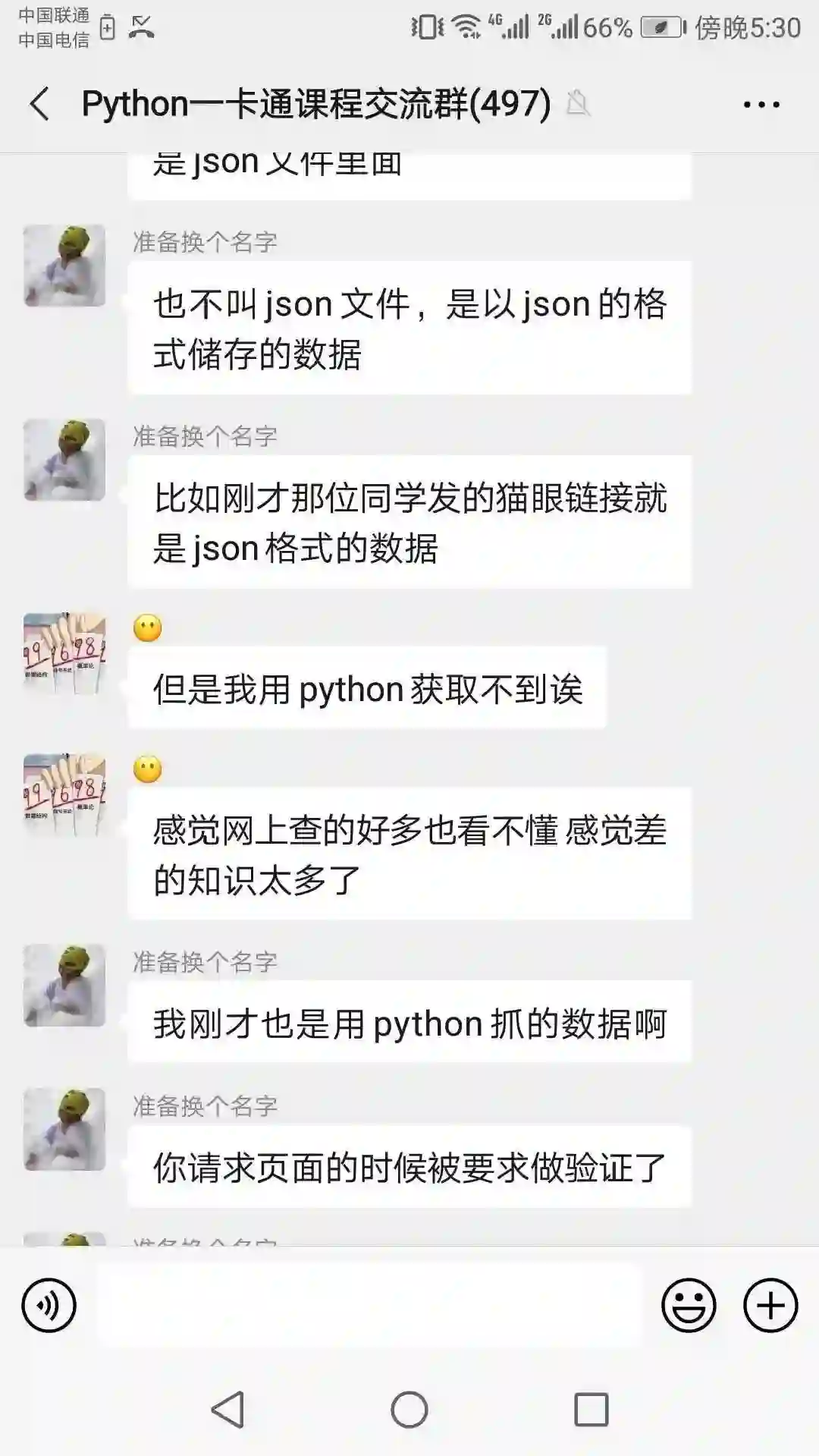View avatar beside '你请求页面的时候被要求做验证了'
This screenshot has width=819, height=1456.
tap(64, 1129)
